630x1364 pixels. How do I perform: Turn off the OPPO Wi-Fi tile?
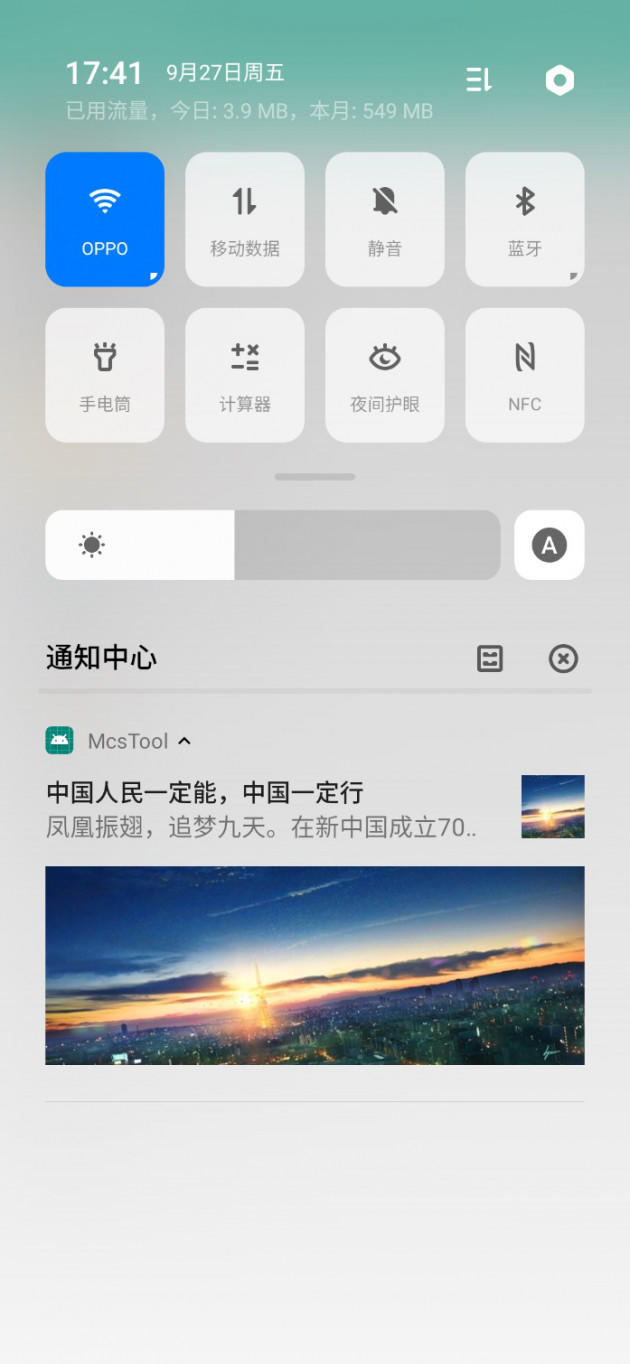pyautogui.click(x=105, y=219)
